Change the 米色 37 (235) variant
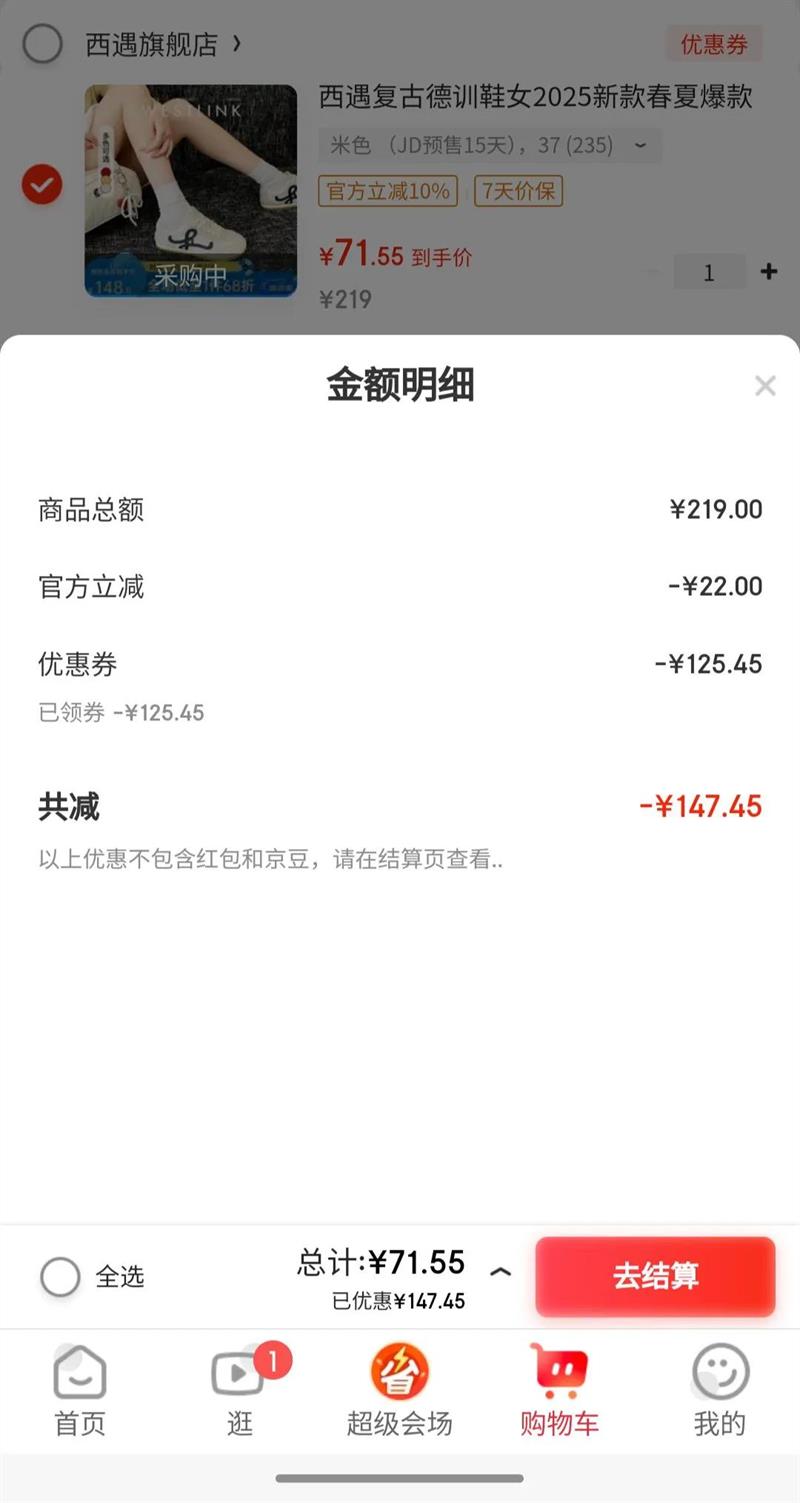Screen dimensions: 800x1503 click(489, 146)
